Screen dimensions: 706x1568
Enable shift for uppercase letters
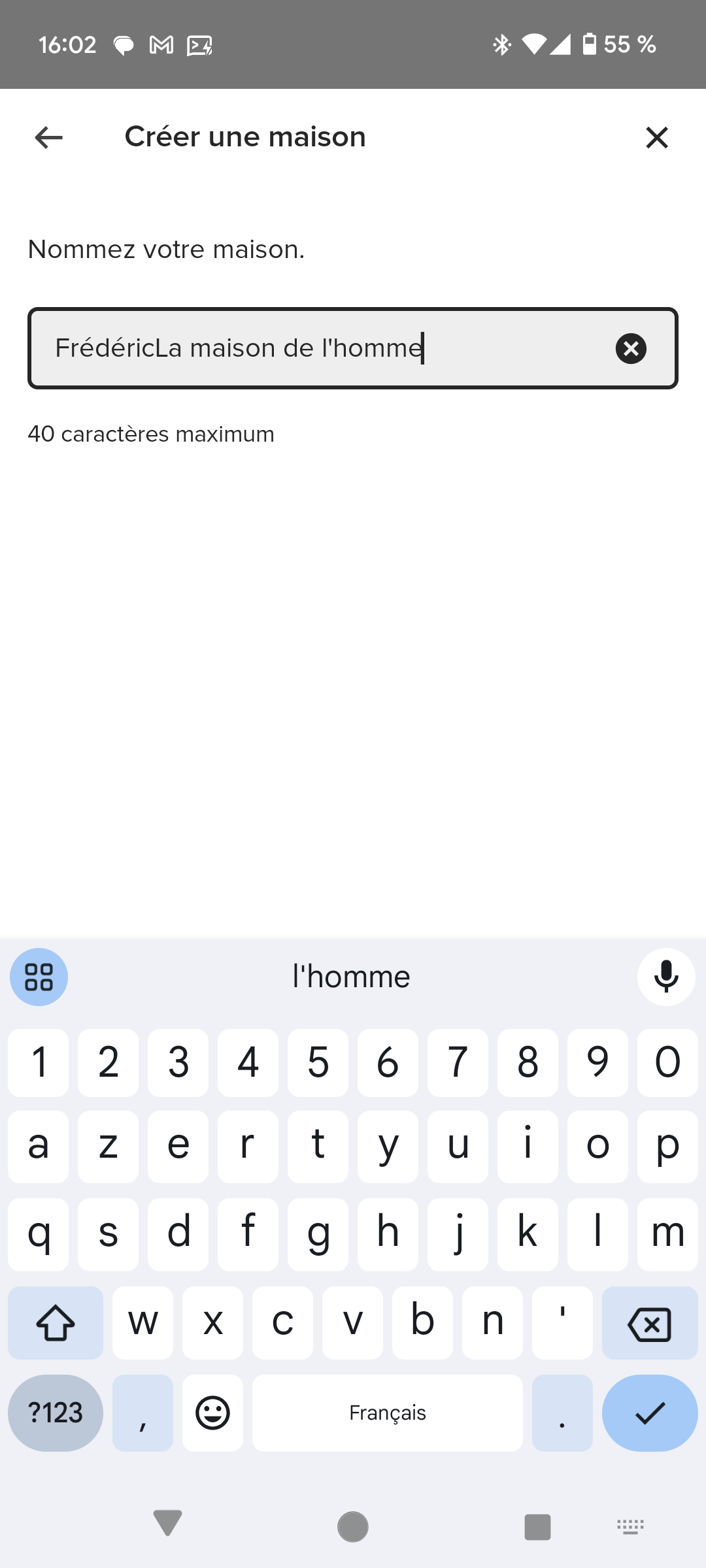click(56, 1324)
